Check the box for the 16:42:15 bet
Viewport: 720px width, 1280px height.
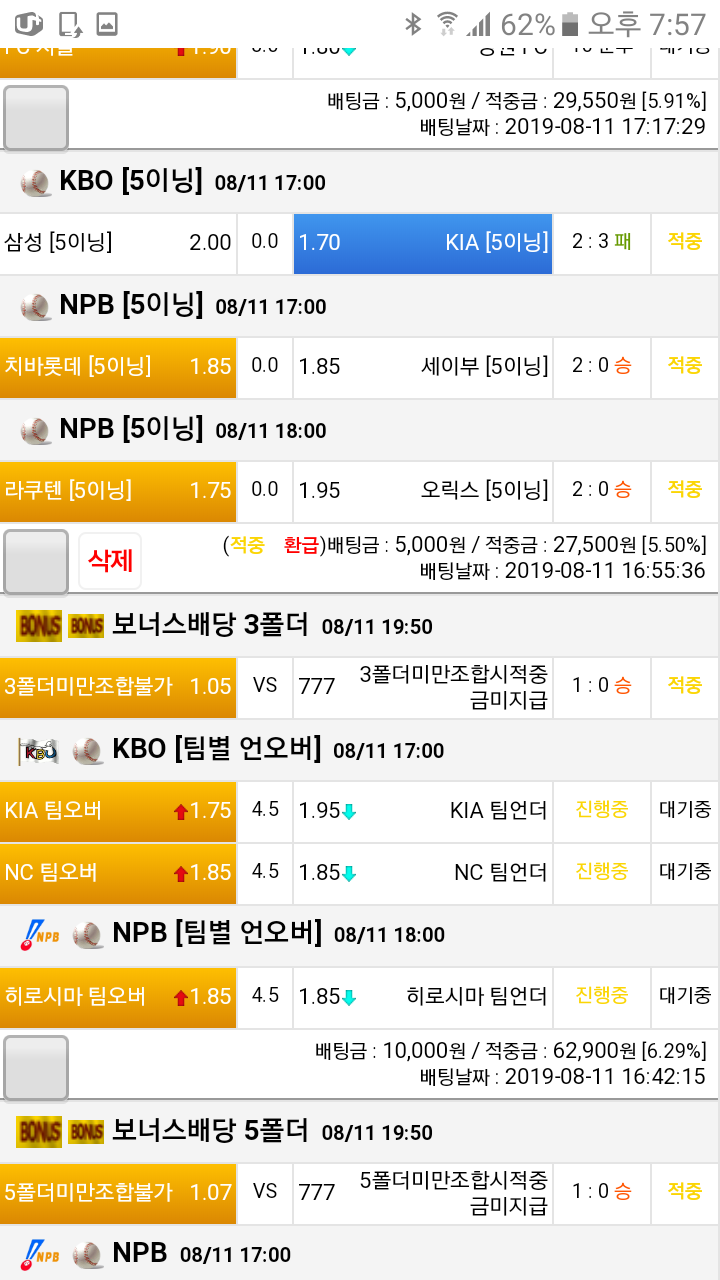click(x=36, y=1067)
